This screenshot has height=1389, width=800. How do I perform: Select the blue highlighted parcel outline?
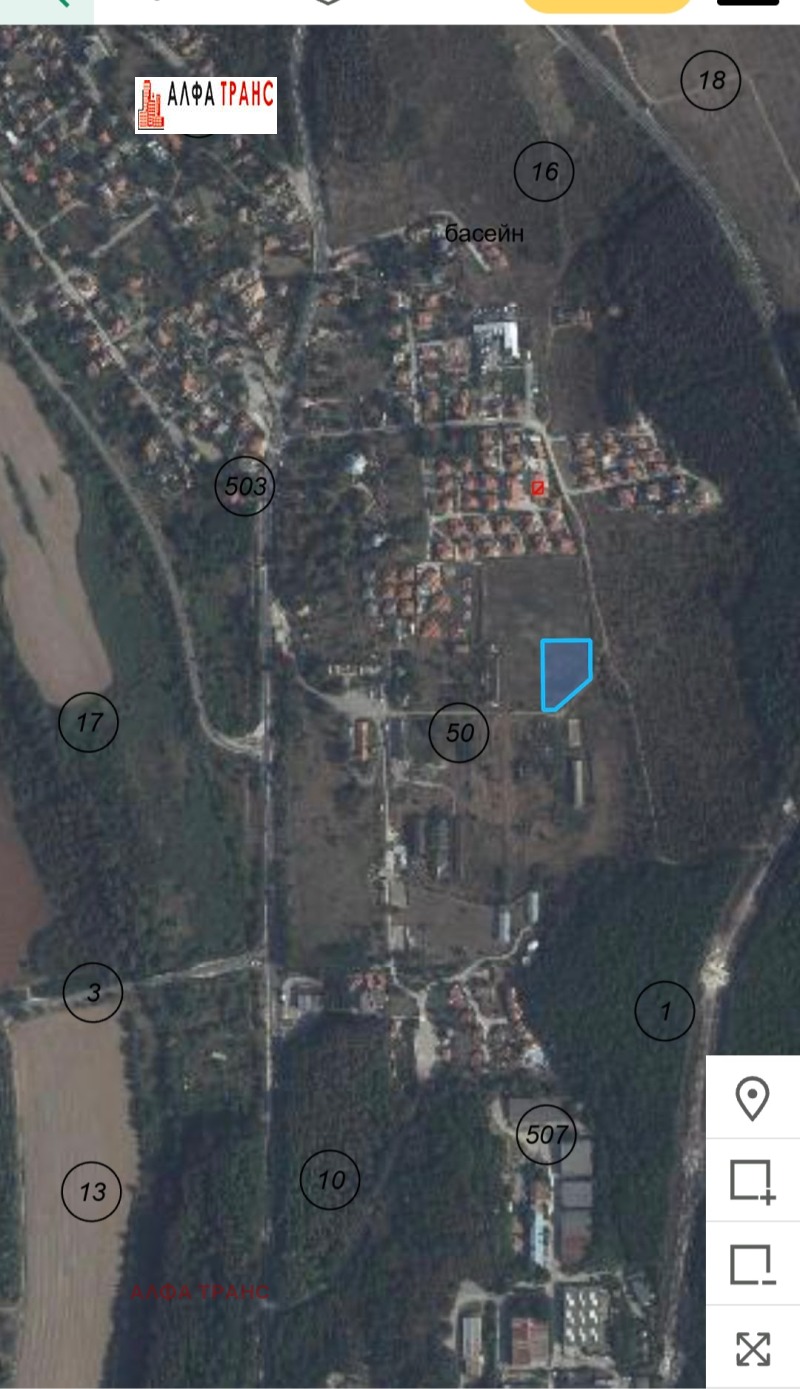pos(566,671)
